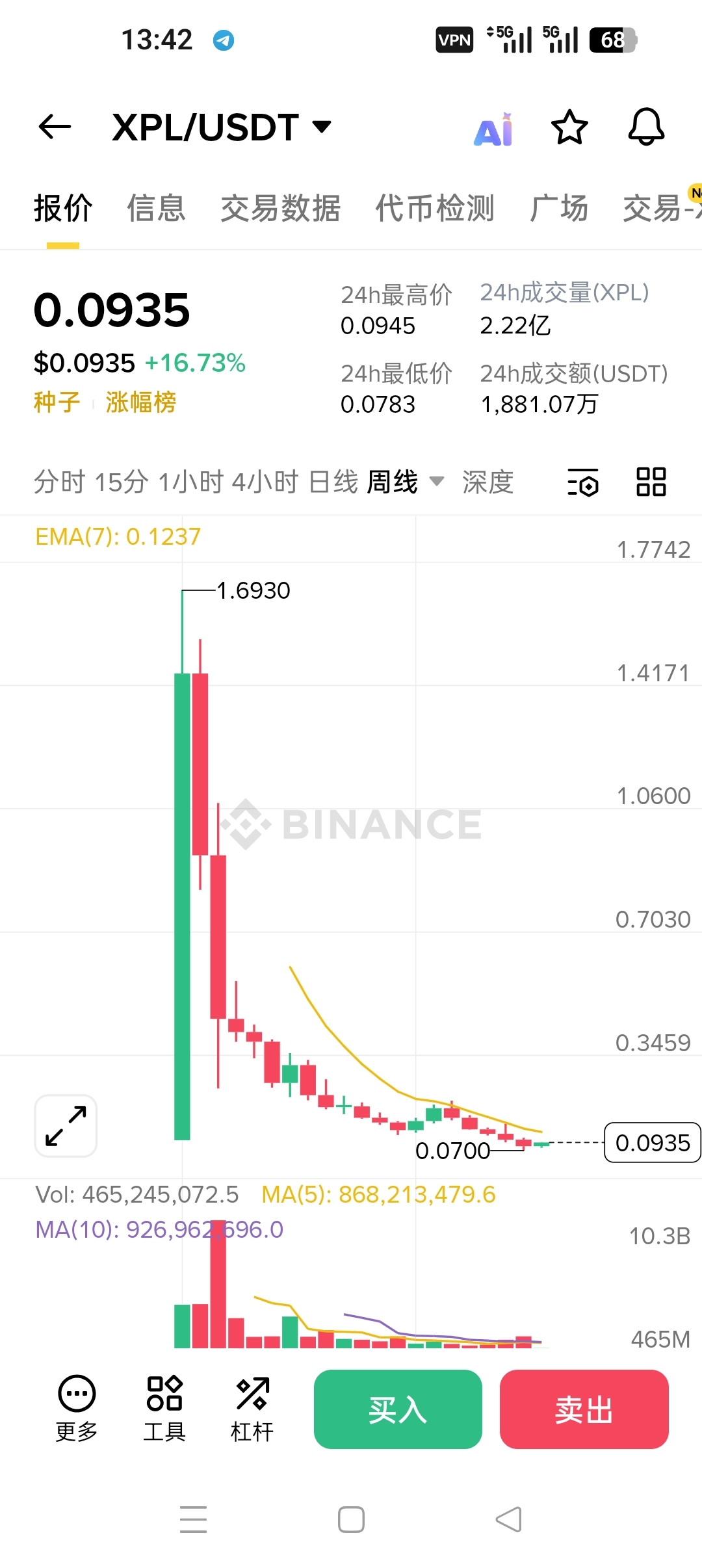Switch to the 信息 tab
Screen dimensions: 702x1568
tap(156, 208)
